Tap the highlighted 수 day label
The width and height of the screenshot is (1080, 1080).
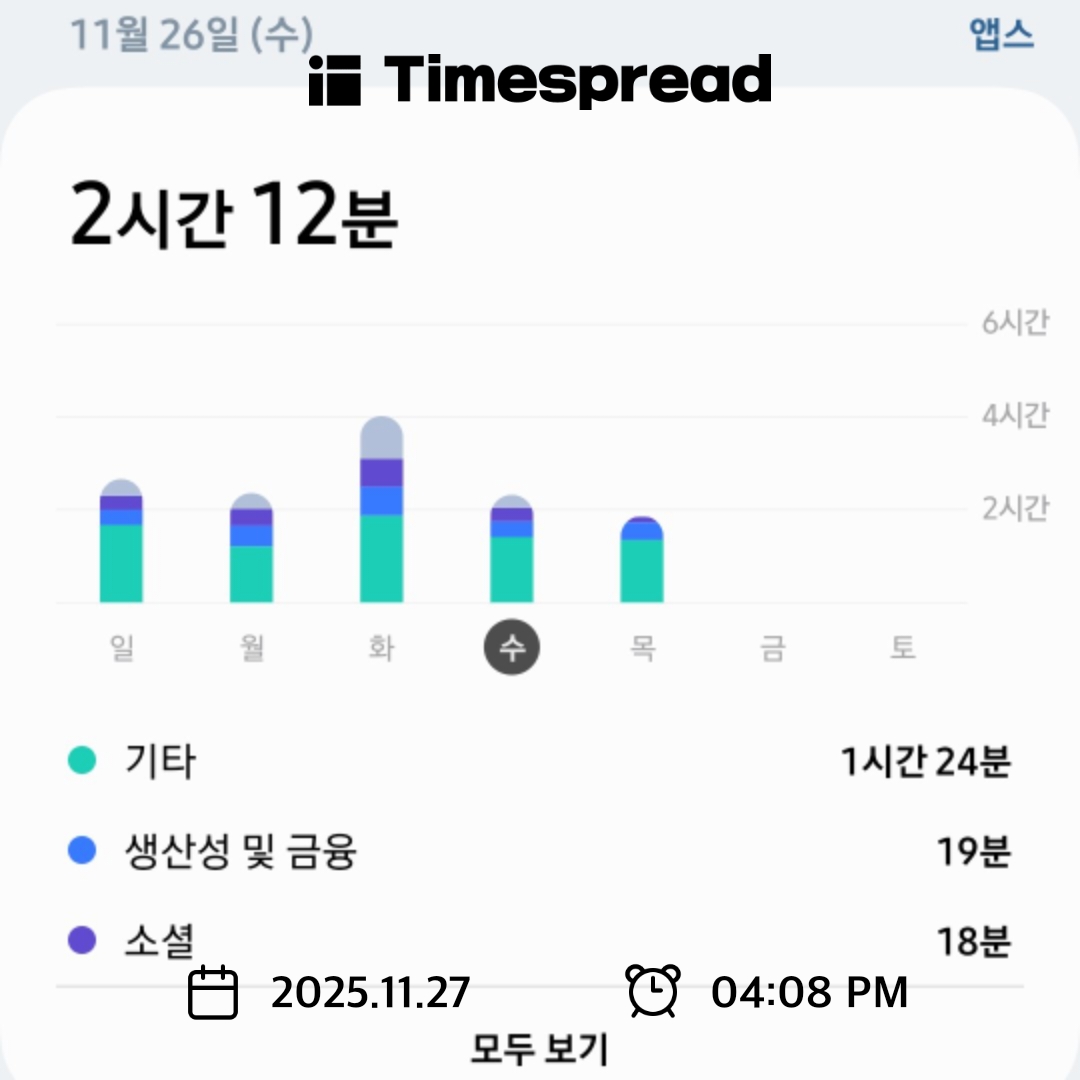click(511, 648)
